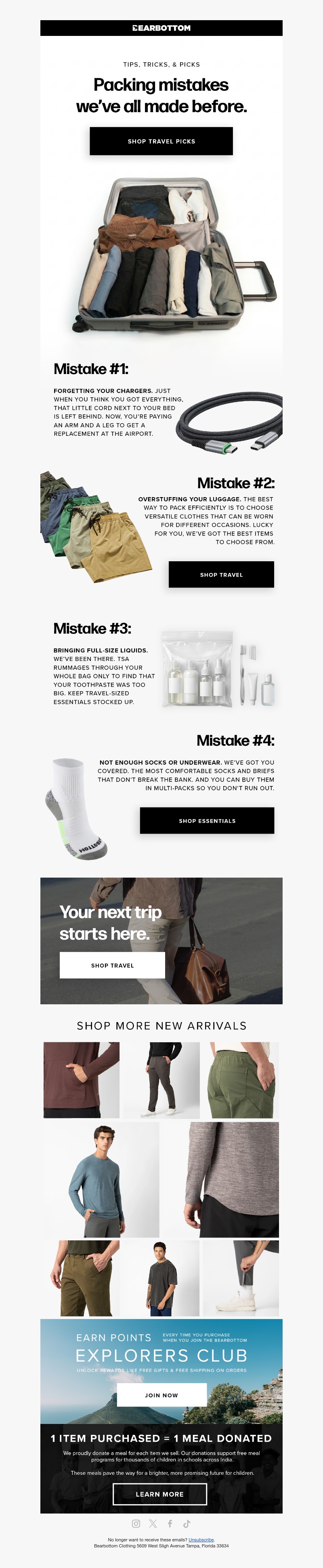323x1568 pixels.
Task: Tap the Unsubscribe link
Action: pyautogui.click(x=201, y=1539)
